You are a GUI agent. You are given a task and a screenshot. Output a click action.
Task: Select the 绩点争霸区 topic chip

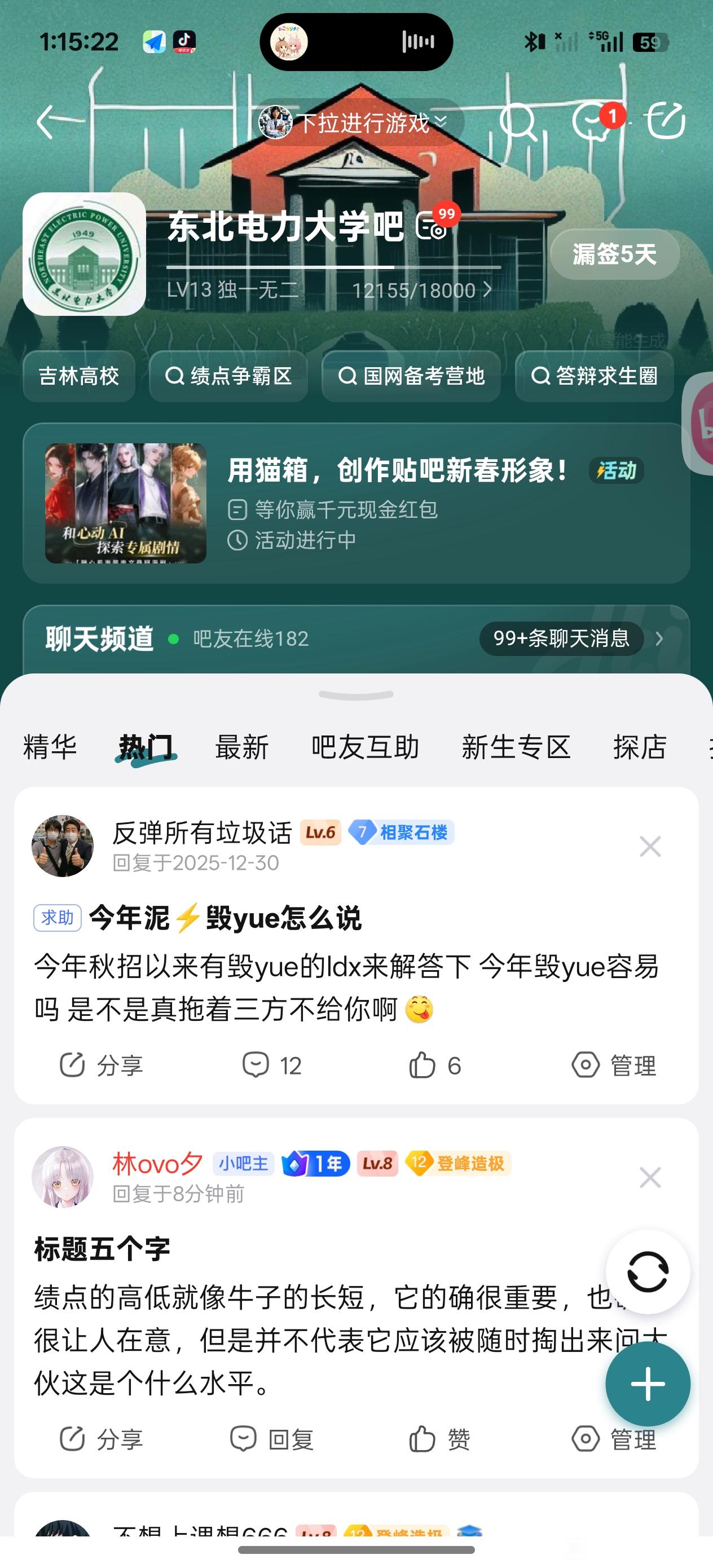(228, 376)
